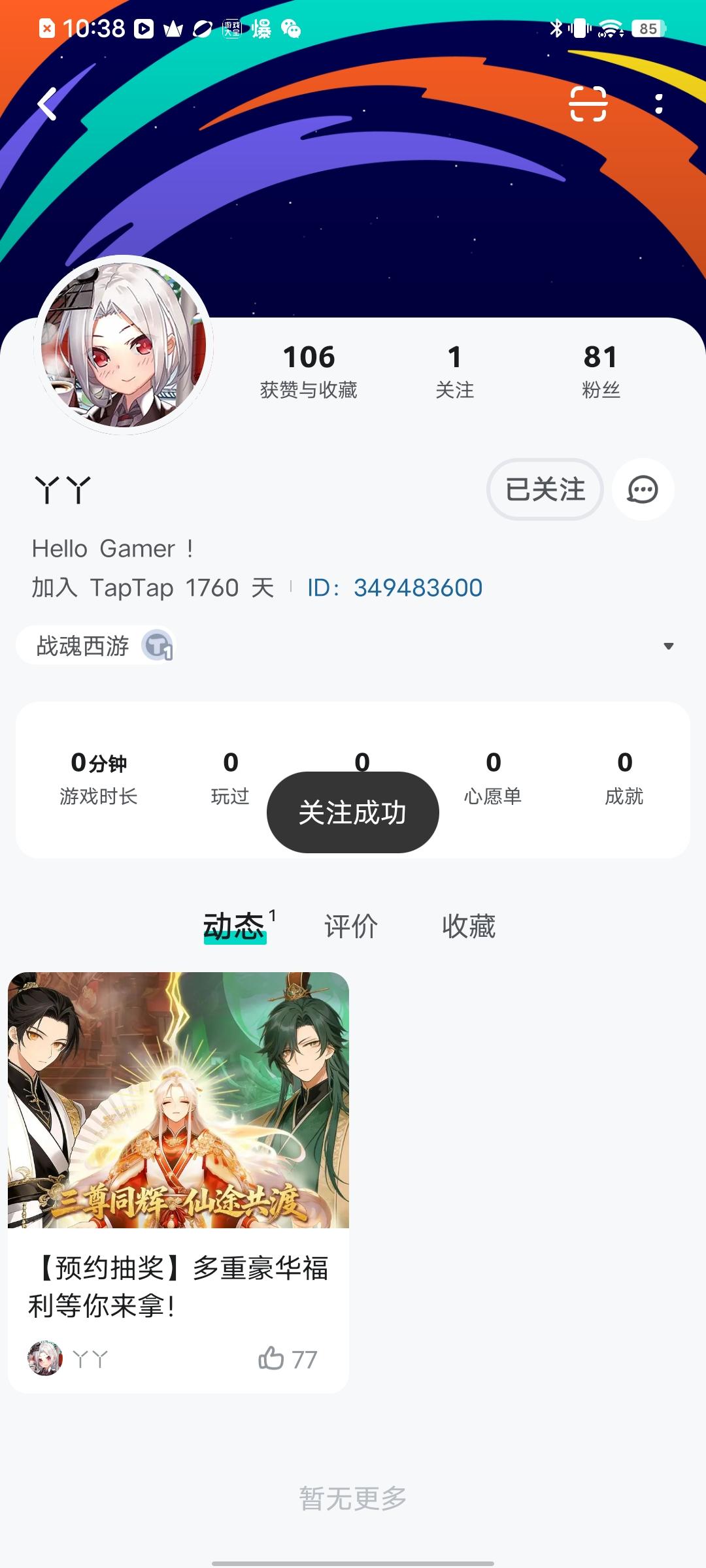This screenshot has width=706, height=1568.
Task: Open the 粉丝 followers list
Action: tap(601, 371)
